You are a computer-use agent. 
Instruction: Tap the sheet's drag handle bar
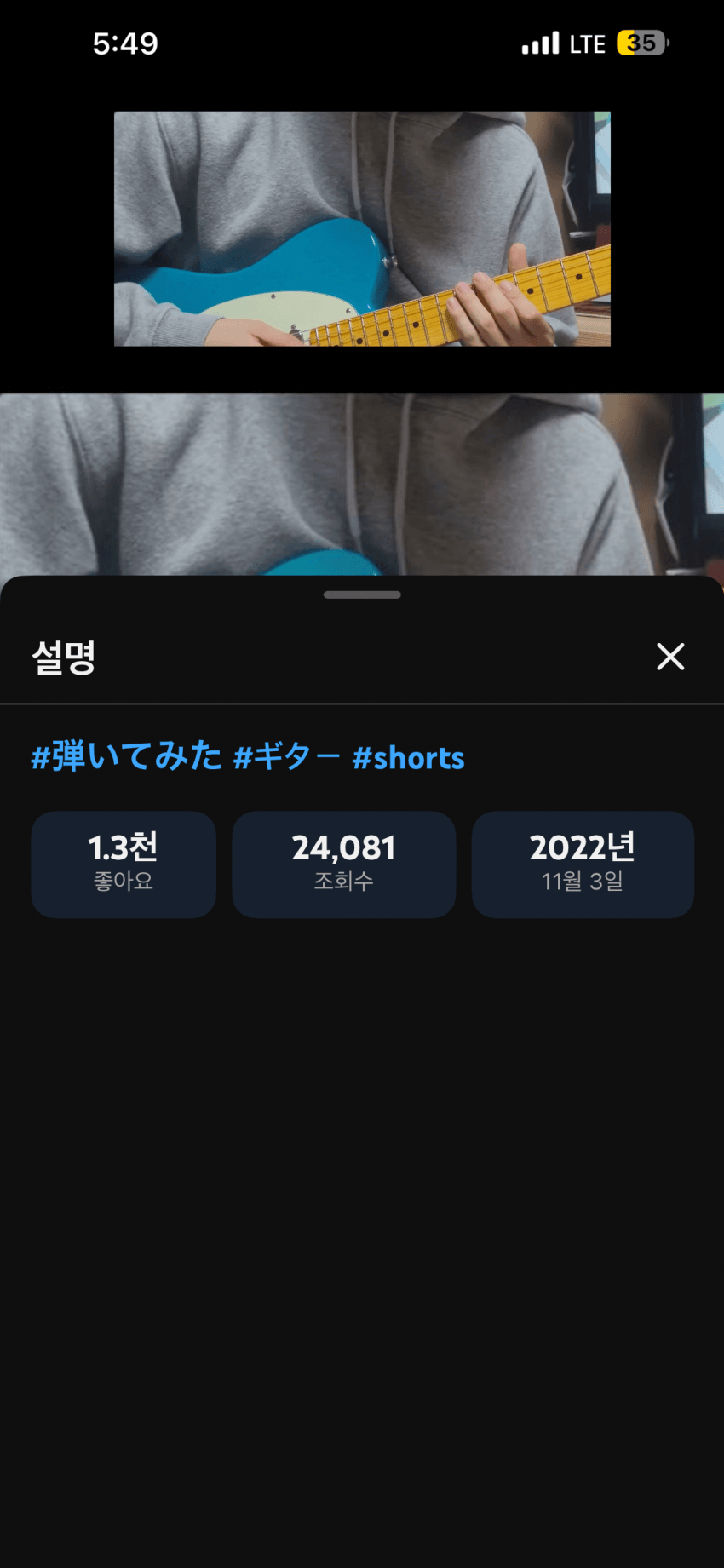click(362, 594)
